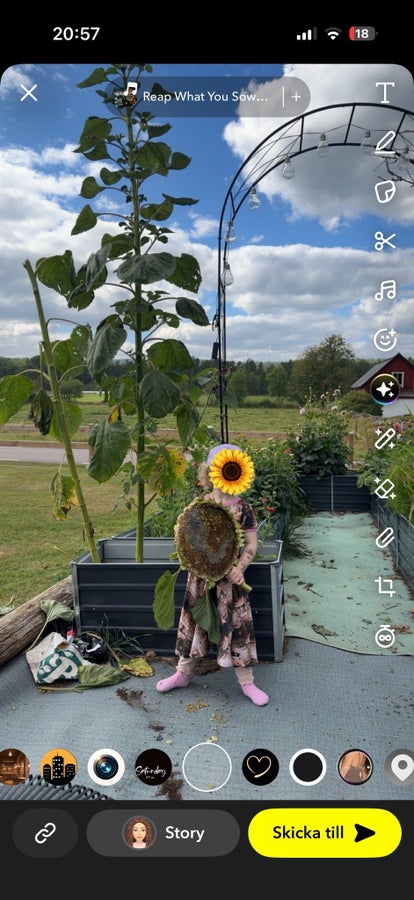Open the Reap What You Sow music chip
The image size is (414, 900).
[x=193, y=96]
